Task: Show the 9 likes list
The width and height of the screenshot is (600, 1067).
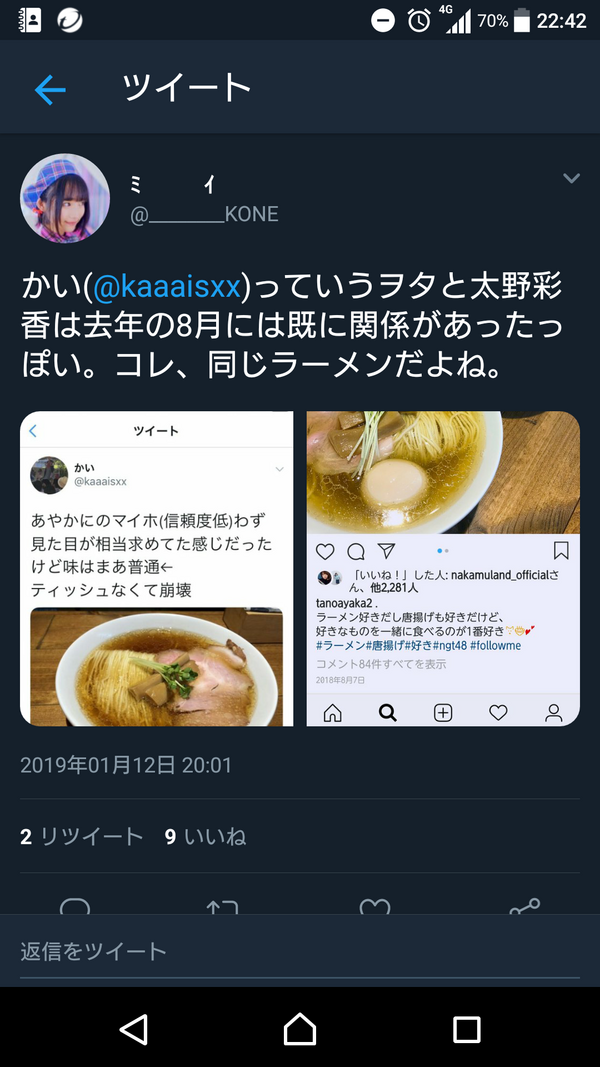Action: (x=205, y=836)
